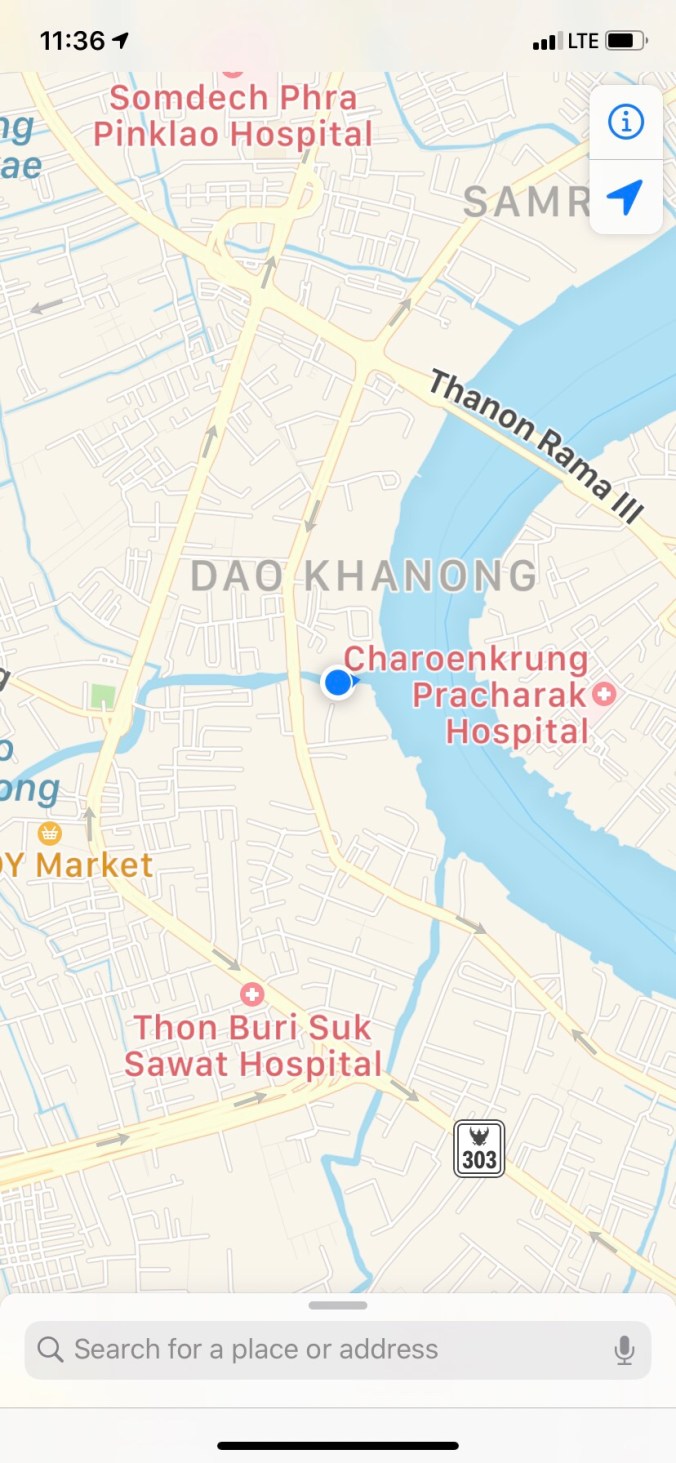Select the Charoenkrung Pracharak Hospital marker
Image resolution: width=676 pixels, height=1463 pixels.
[604, 693]
